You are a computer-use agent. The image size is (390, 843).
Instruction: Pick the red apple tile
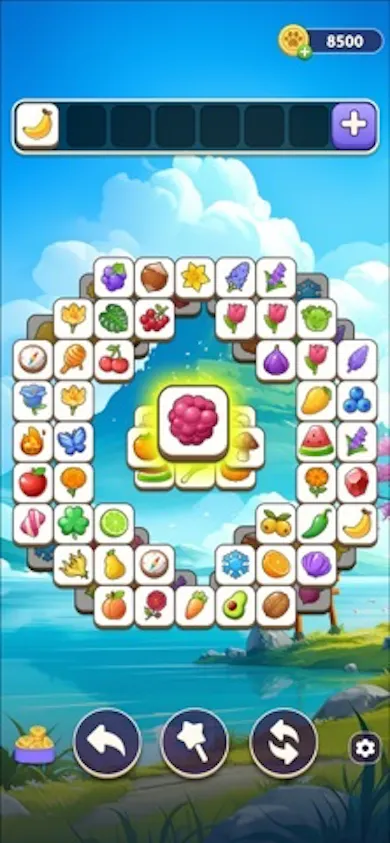tap(33, 482)
